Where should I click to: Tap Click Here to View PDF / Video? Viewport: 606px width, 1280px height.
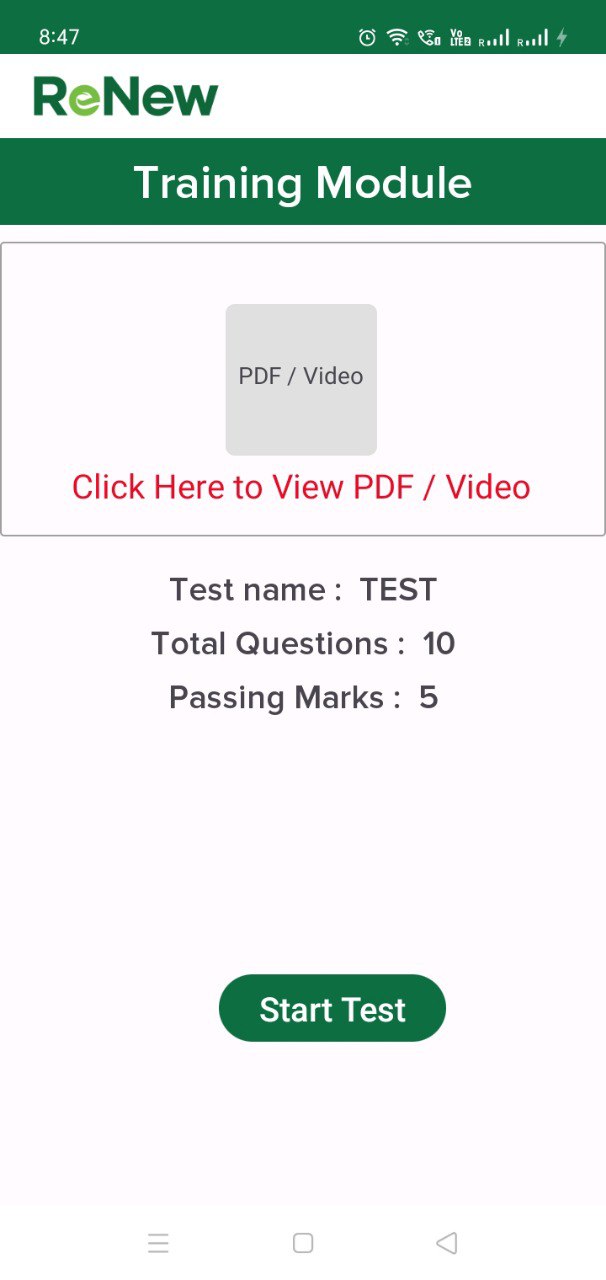(x=301, y=487)
